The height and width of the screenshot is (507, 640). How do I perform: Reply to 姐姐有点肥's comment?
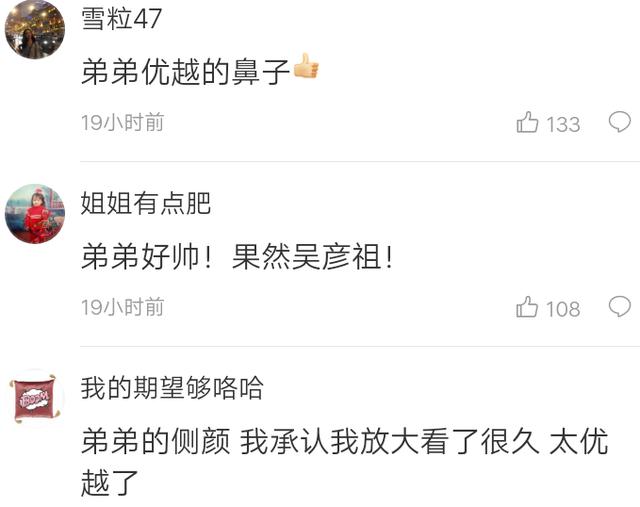tap(622, 307)
